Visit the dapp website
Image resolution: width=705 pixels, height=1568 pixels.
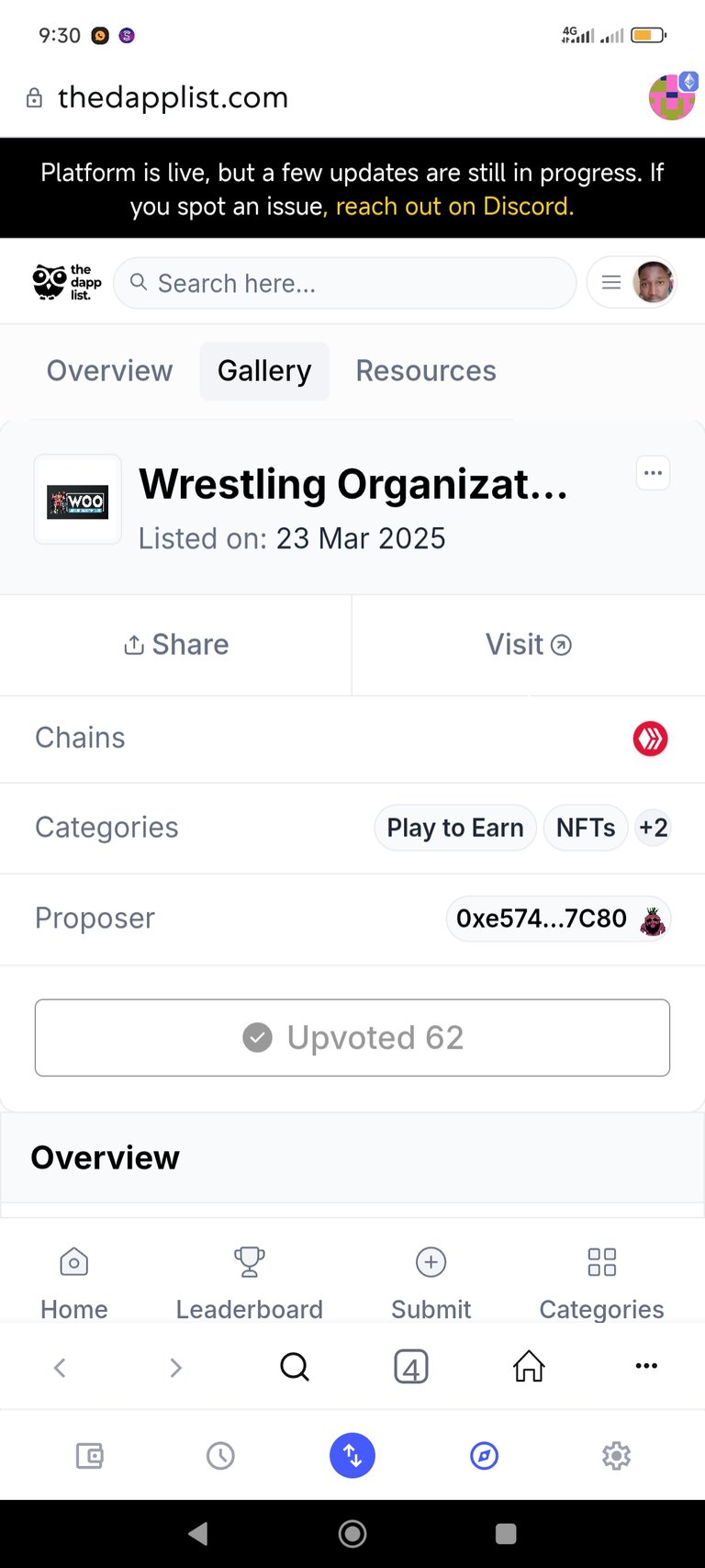click(529, 645)
